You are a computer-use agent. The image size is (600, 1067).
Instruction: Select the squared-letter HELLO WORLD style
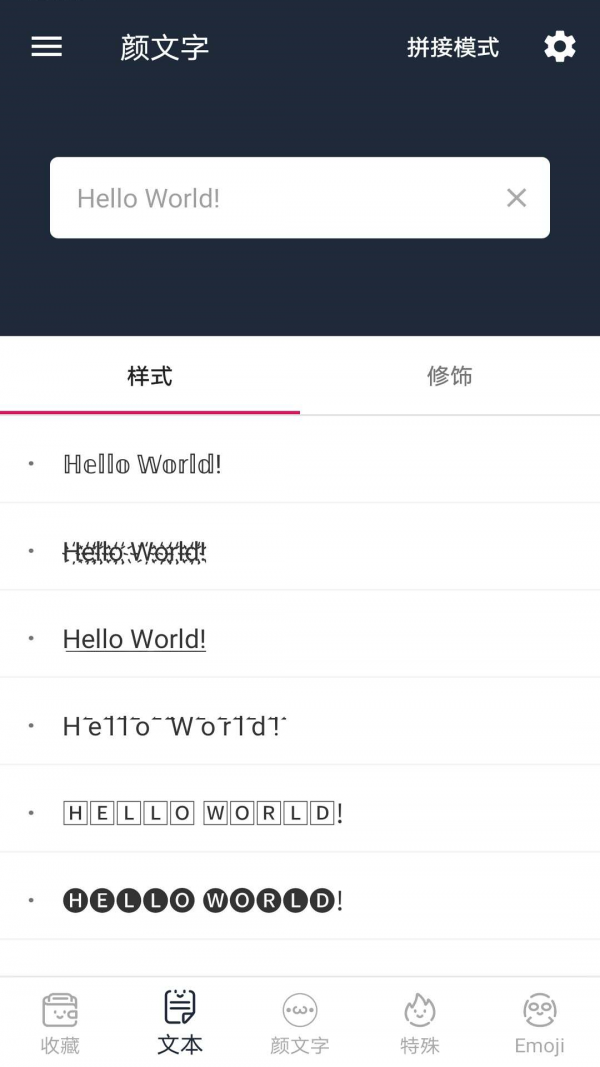[203, 814]
